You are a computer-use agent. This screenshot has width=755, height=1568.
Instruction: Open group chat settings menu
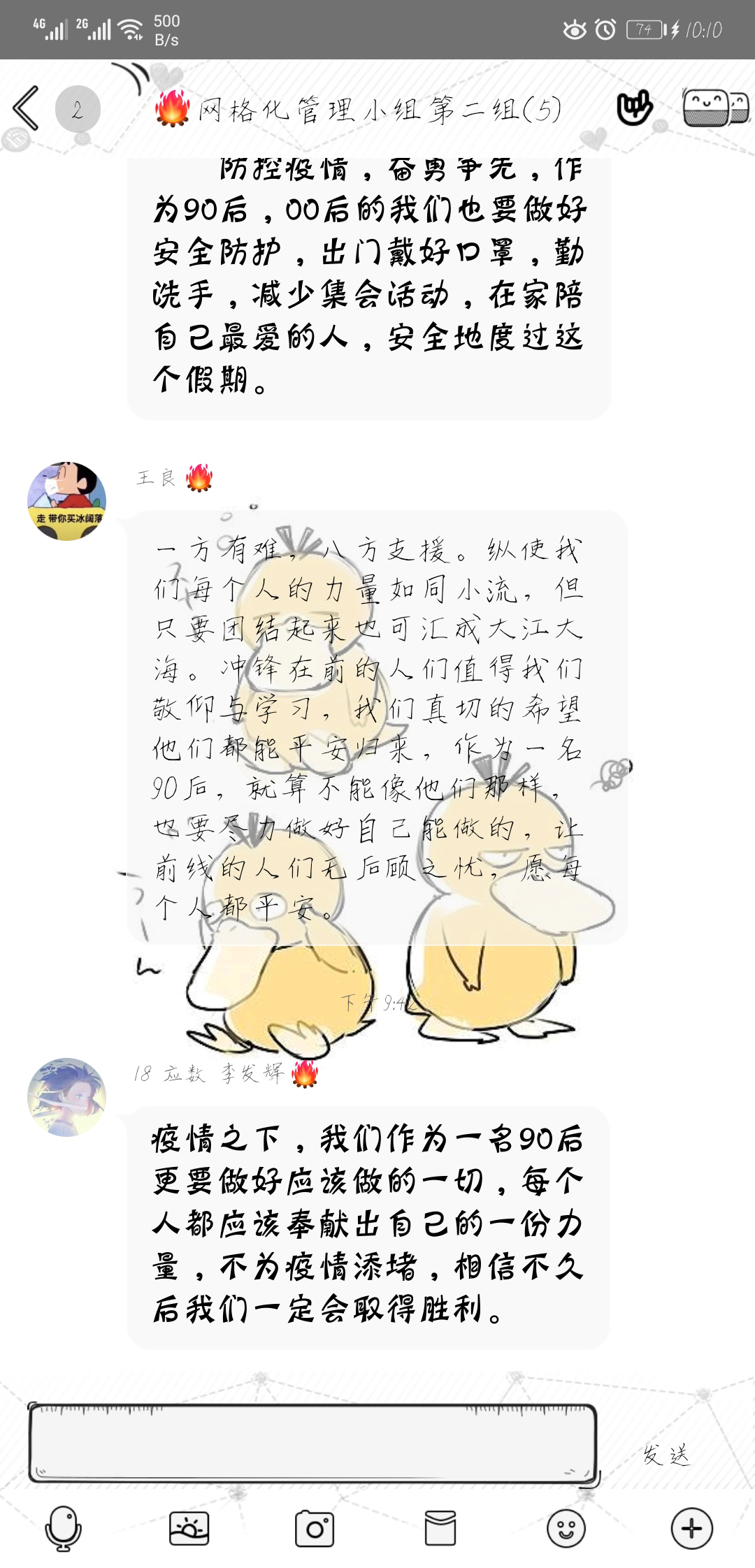point(714,108)
